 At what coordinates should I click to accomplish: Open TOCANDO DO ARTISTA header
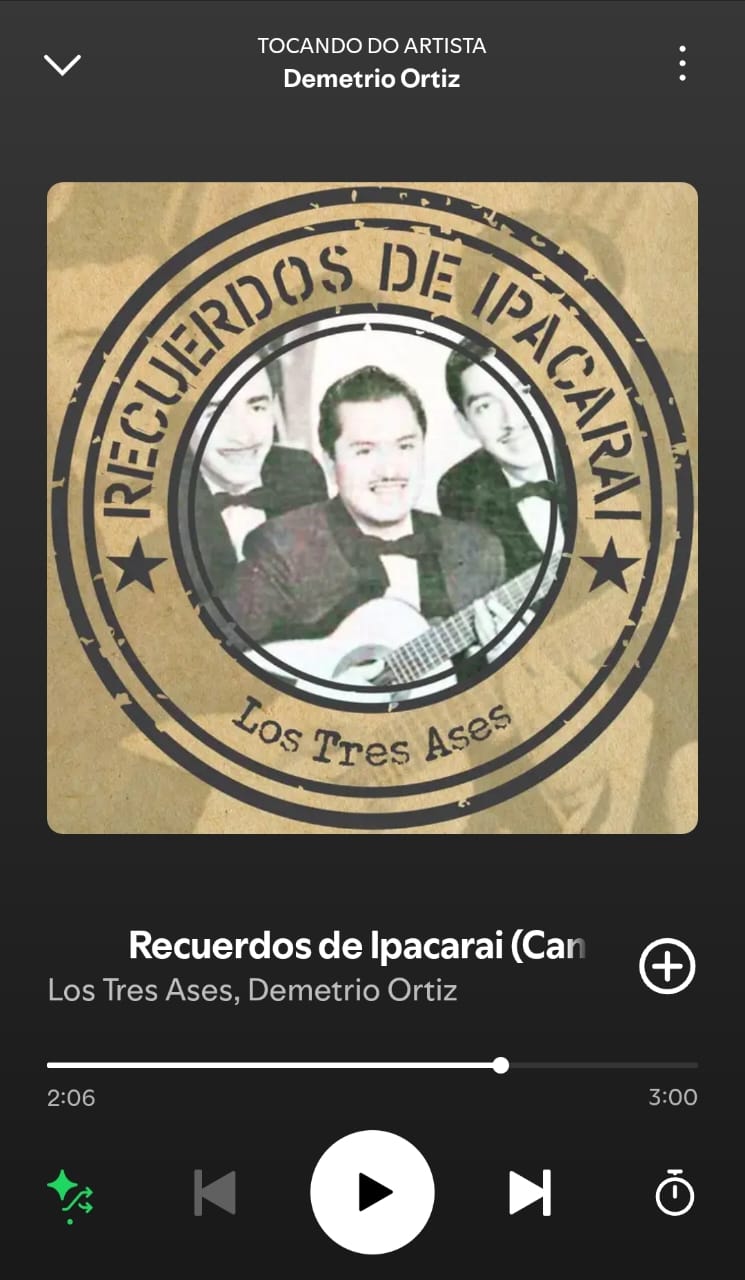tap(372, 45)
